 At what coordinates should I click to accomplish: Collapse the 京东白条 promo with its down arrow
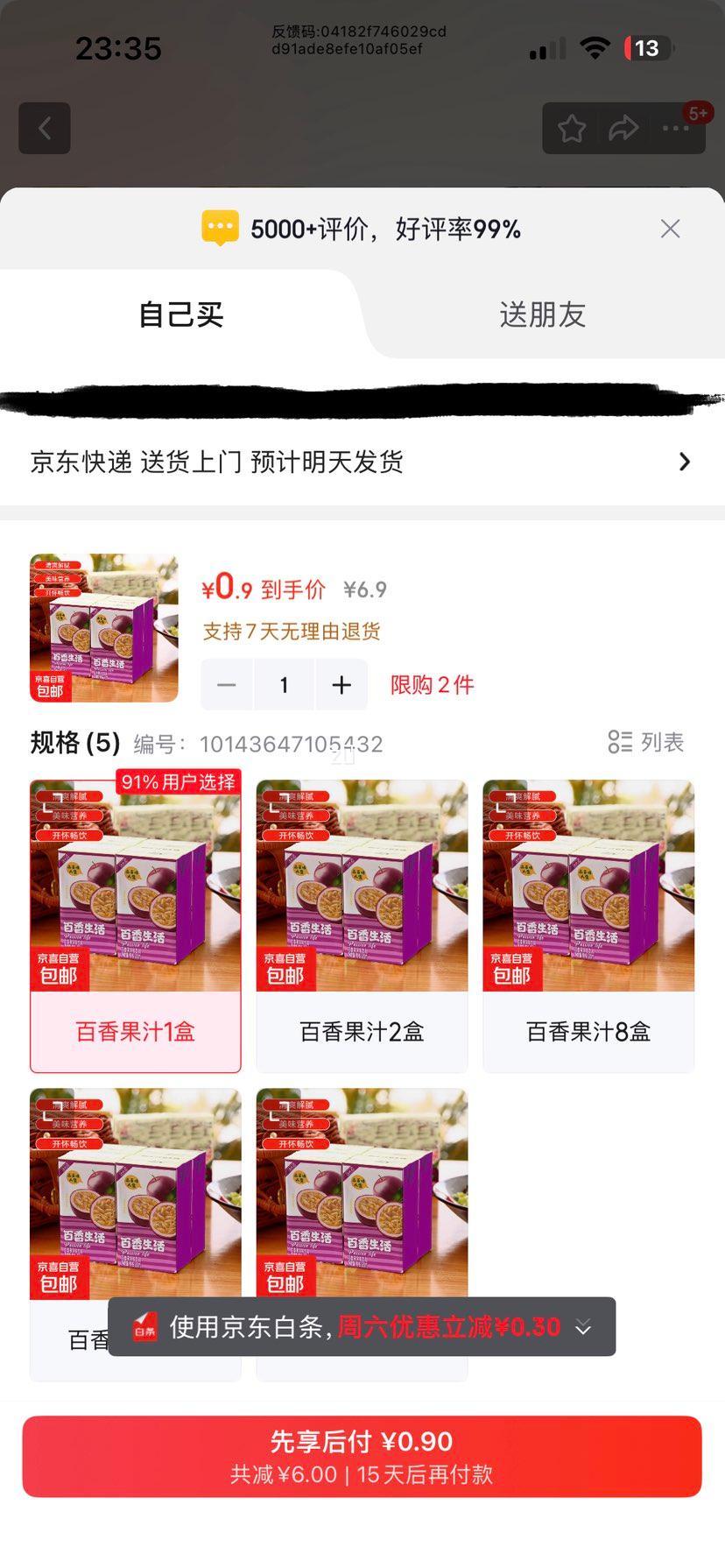coord(582,1327)
